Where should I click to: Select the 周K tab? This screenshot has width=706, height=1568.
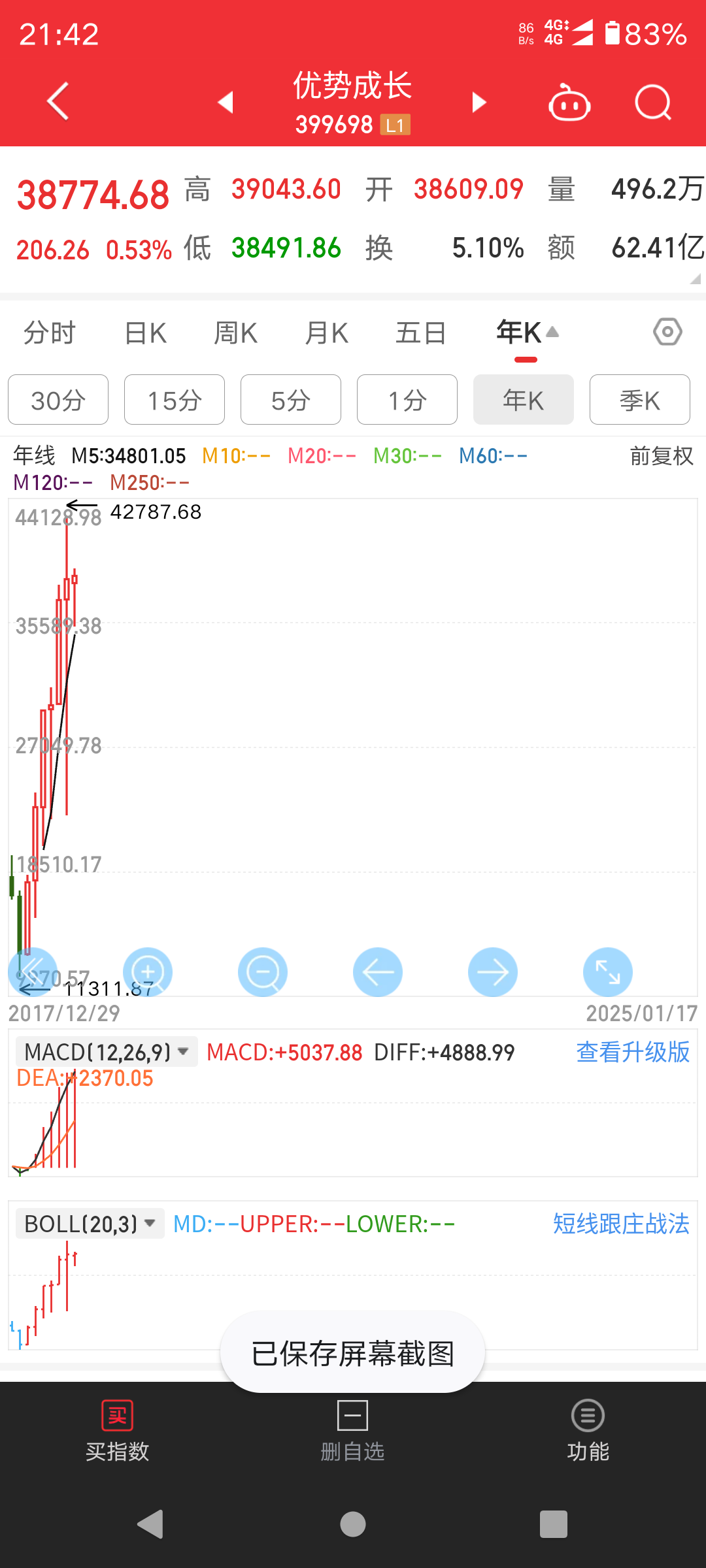tap(235, 333)
